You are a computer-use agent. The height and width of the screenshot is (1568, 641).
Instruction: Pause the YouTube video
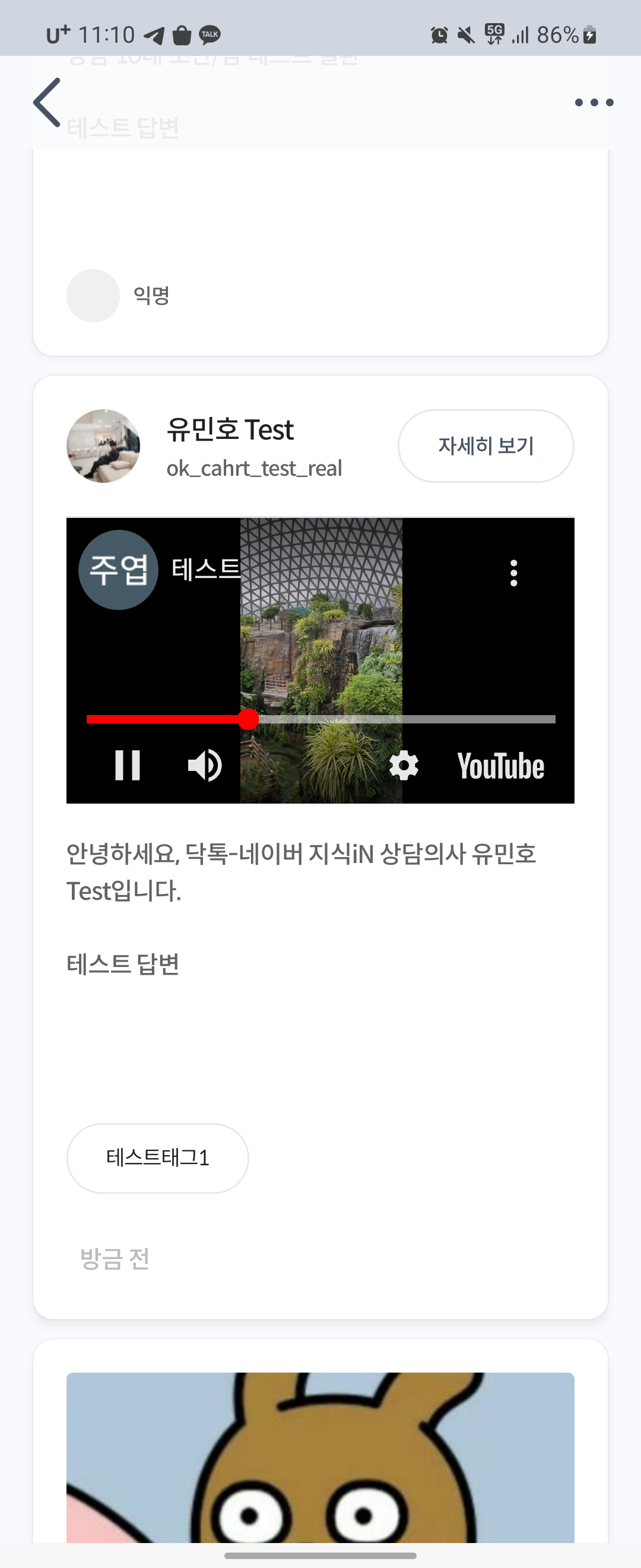tap(128, 765)
